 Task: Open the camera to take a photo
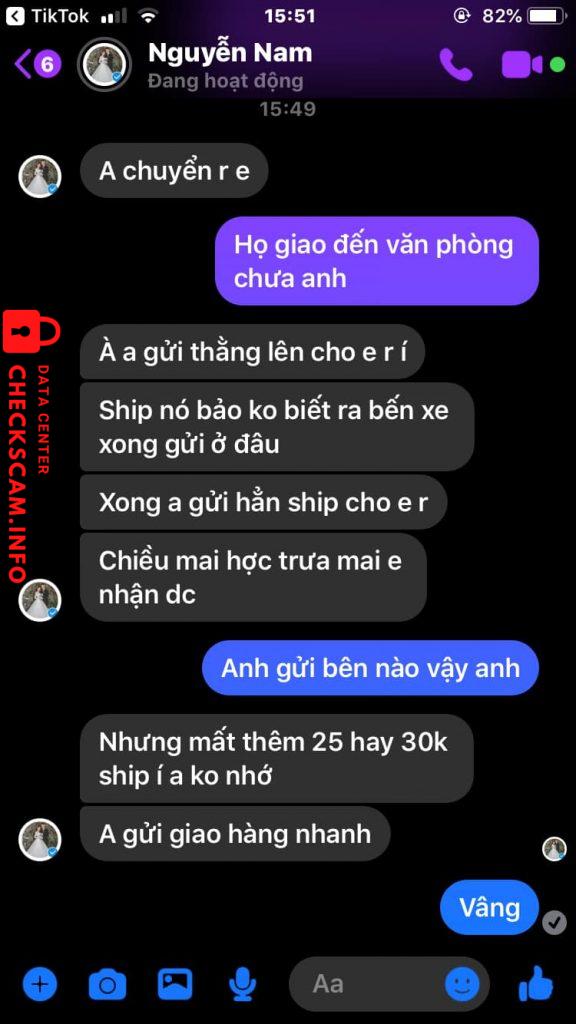[107, 984]
